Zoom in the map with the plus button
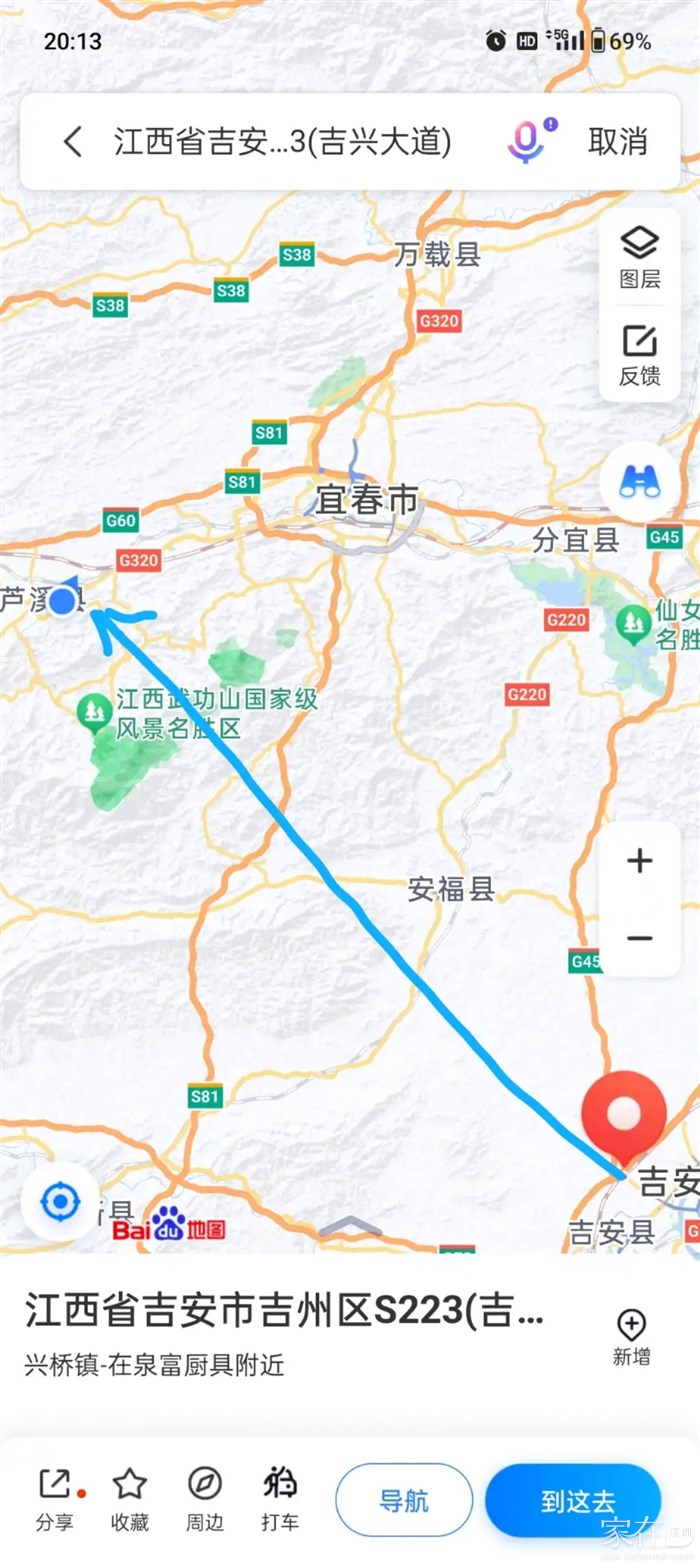 point(639,861)
